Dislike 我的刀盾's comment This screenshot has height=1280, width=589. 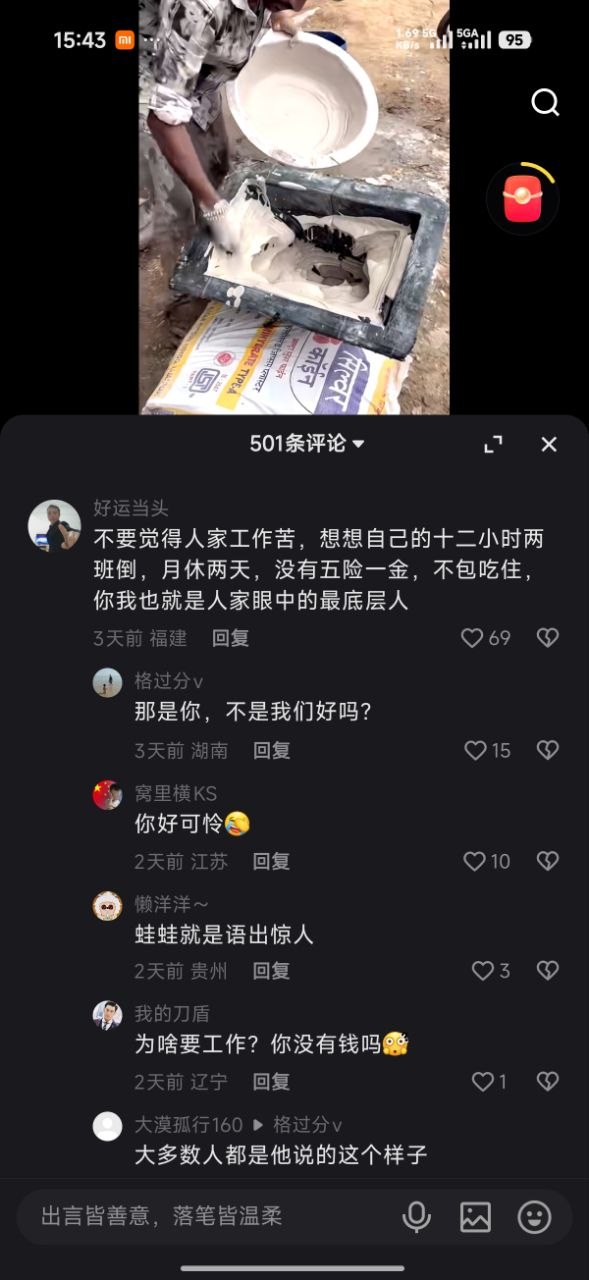547,1081
